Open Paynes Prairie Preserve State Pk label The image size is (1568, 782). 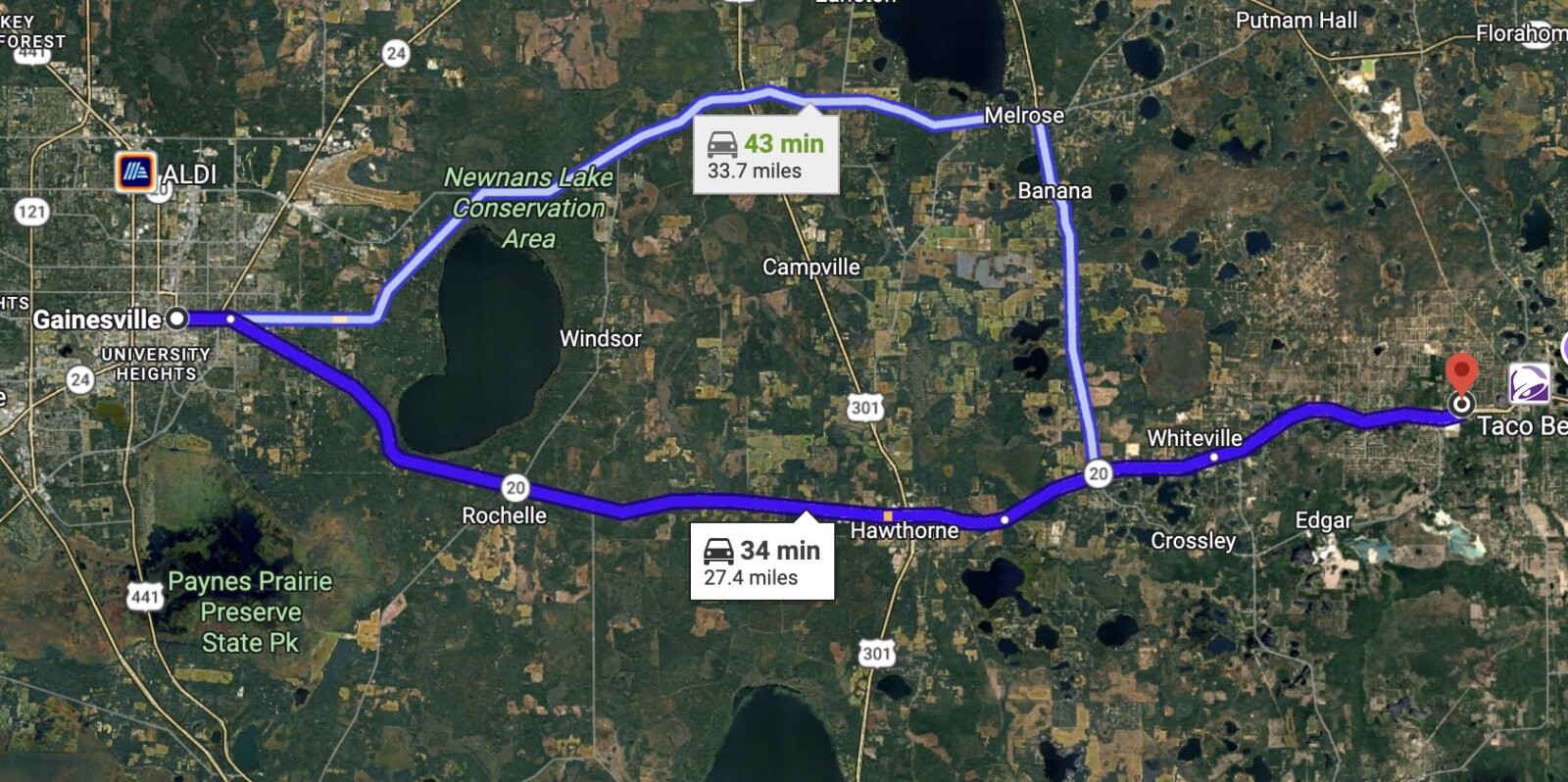tap(250, 611)
